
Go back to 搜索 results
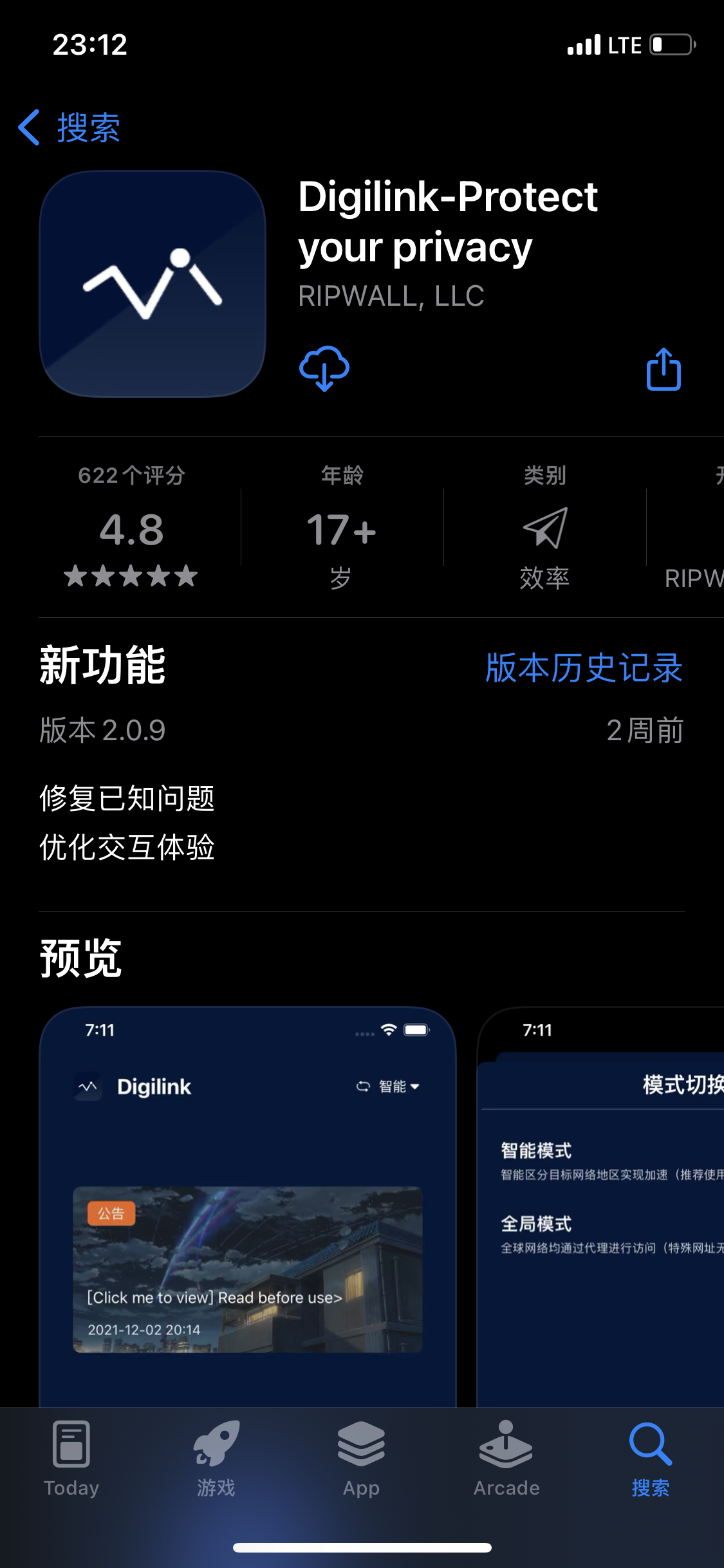click(x=70, y=127)
